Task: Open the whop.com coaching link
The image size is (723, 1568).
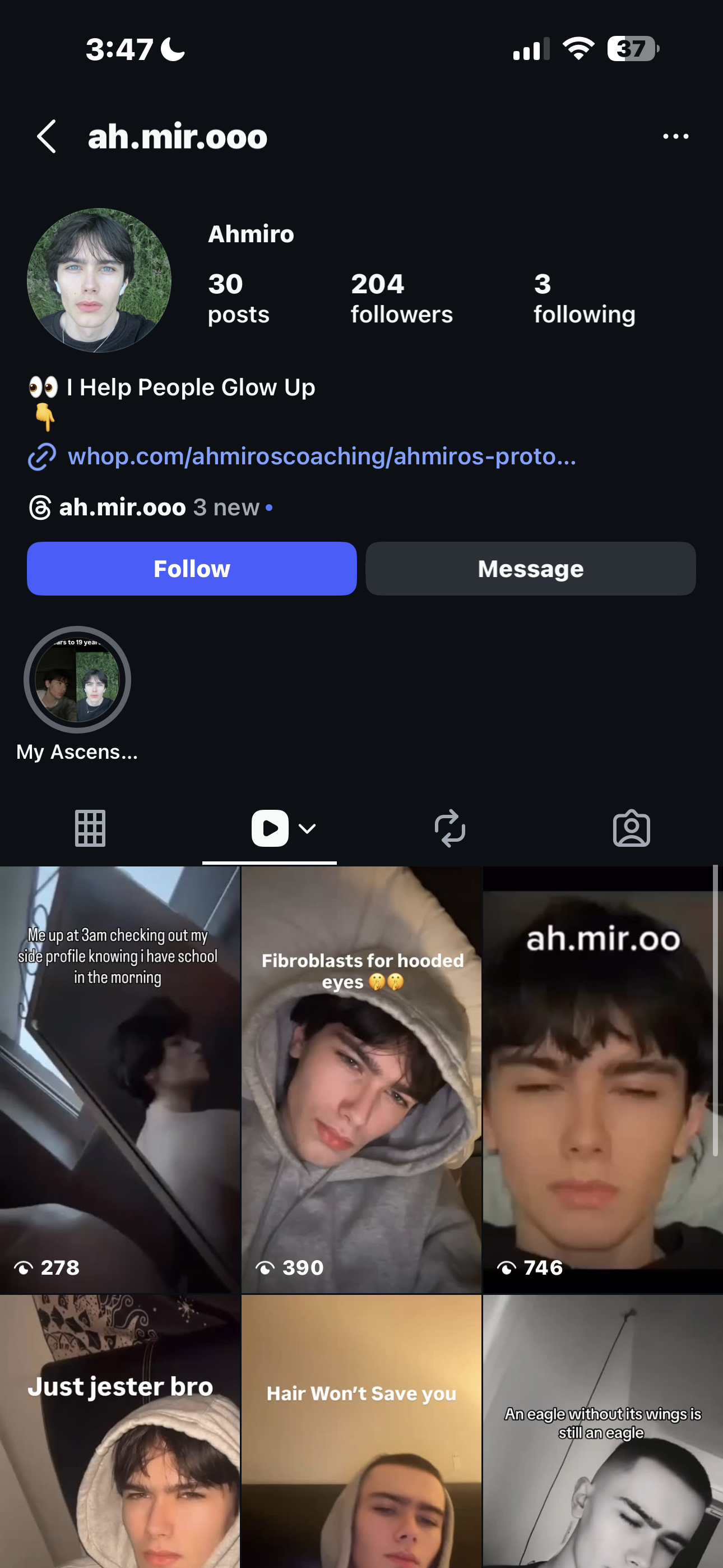Action: click(321, 456)
